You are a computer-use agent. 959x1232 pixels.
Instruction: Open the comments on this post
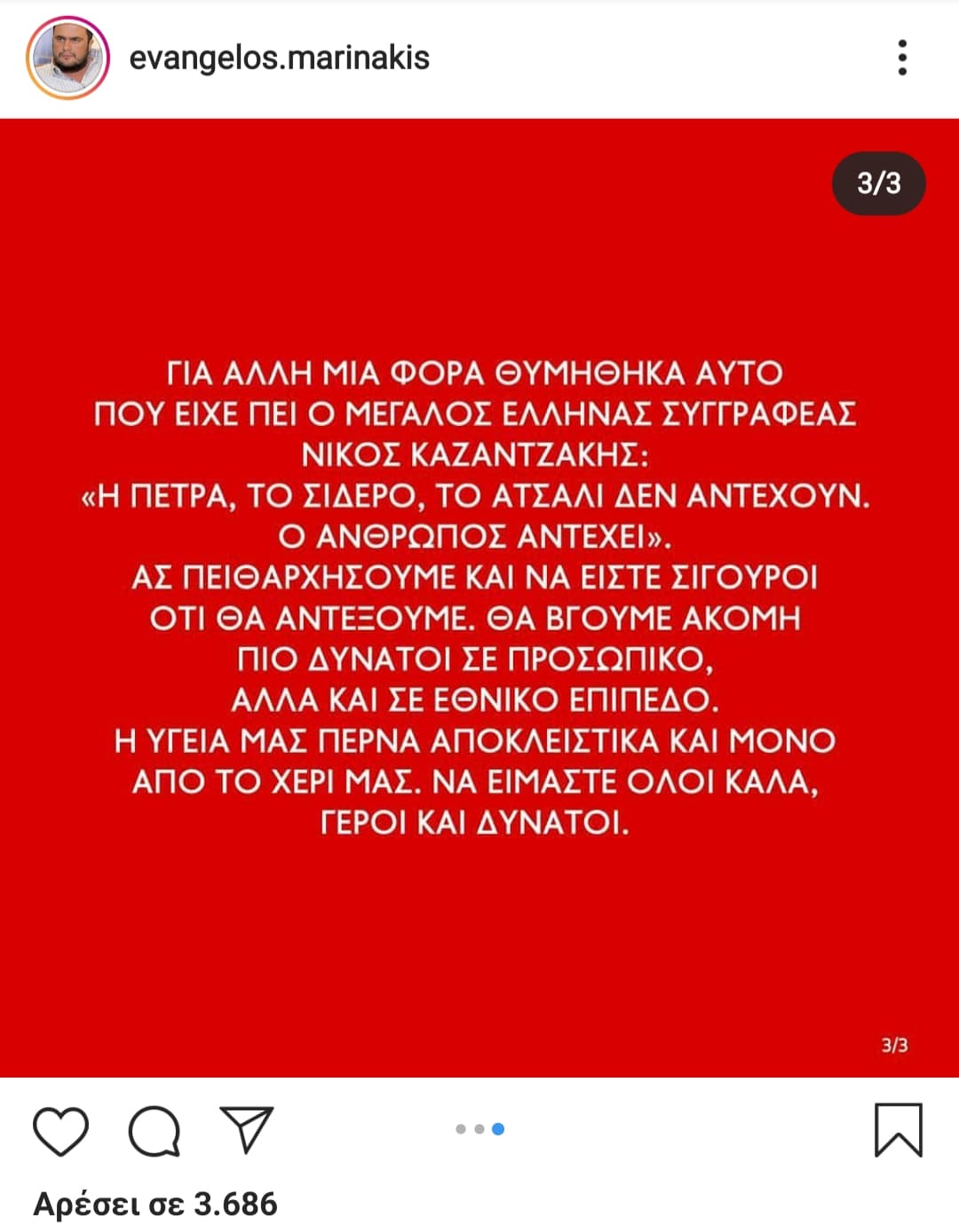pos(155,1131)
